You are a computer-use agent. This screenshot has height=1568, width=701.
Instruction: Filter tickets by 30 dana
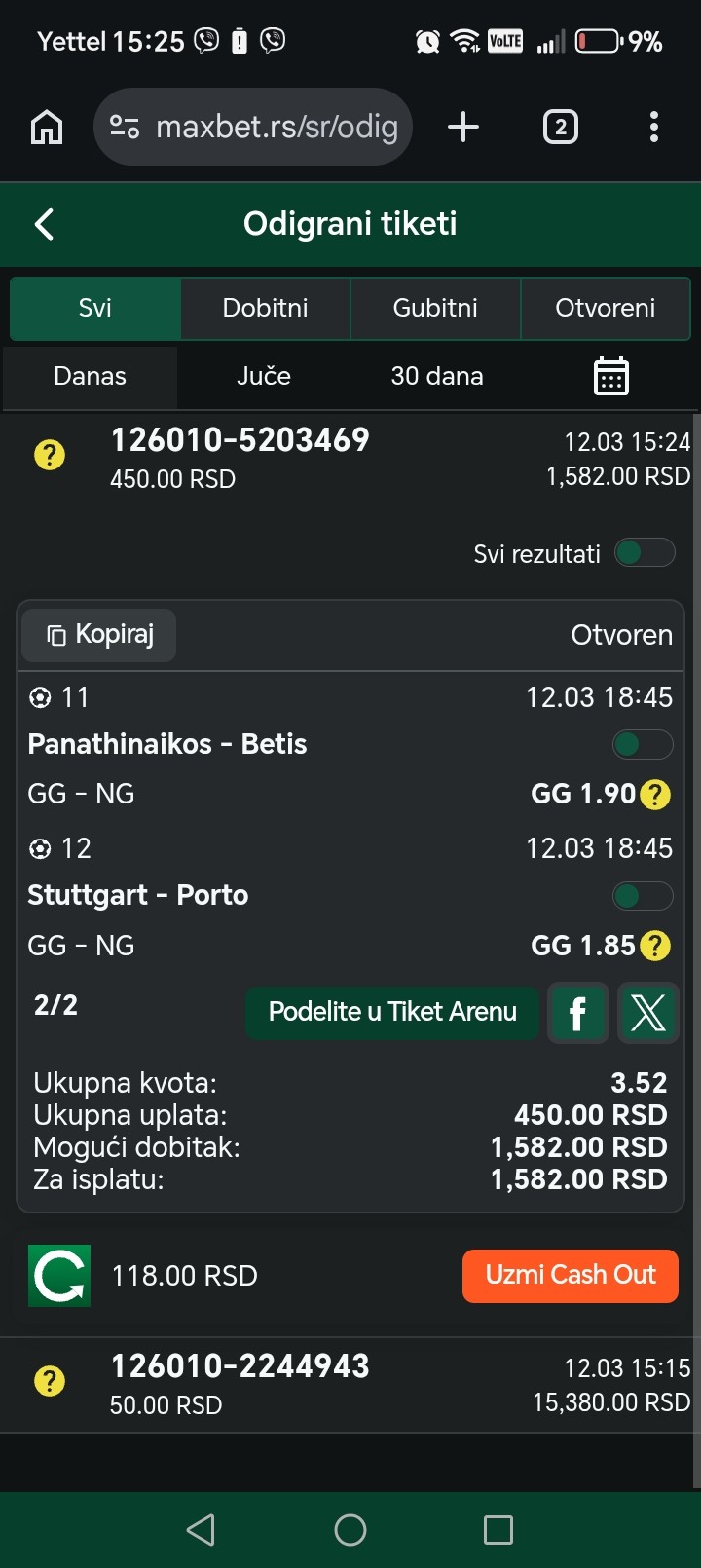437,376
